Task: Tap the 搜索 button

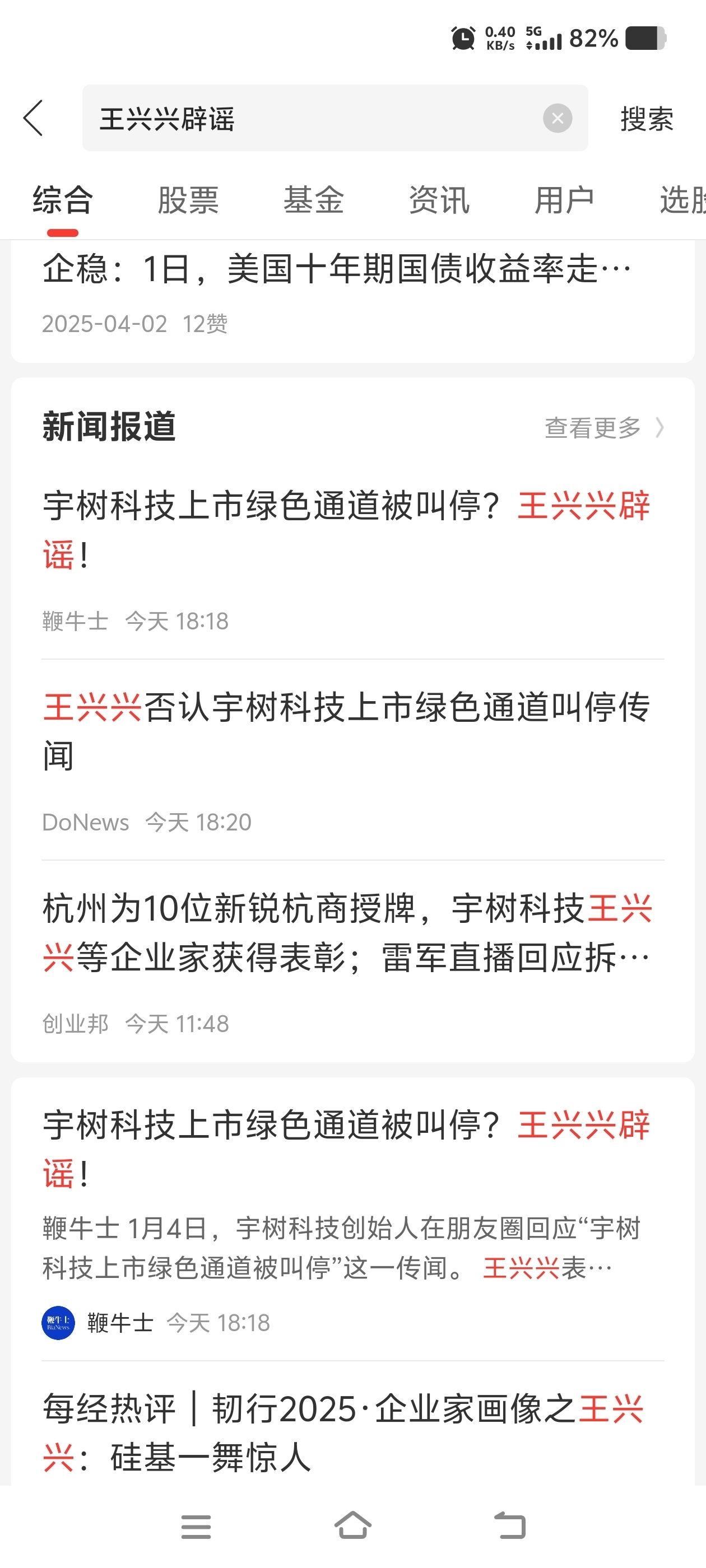Action: coord(647,119)
